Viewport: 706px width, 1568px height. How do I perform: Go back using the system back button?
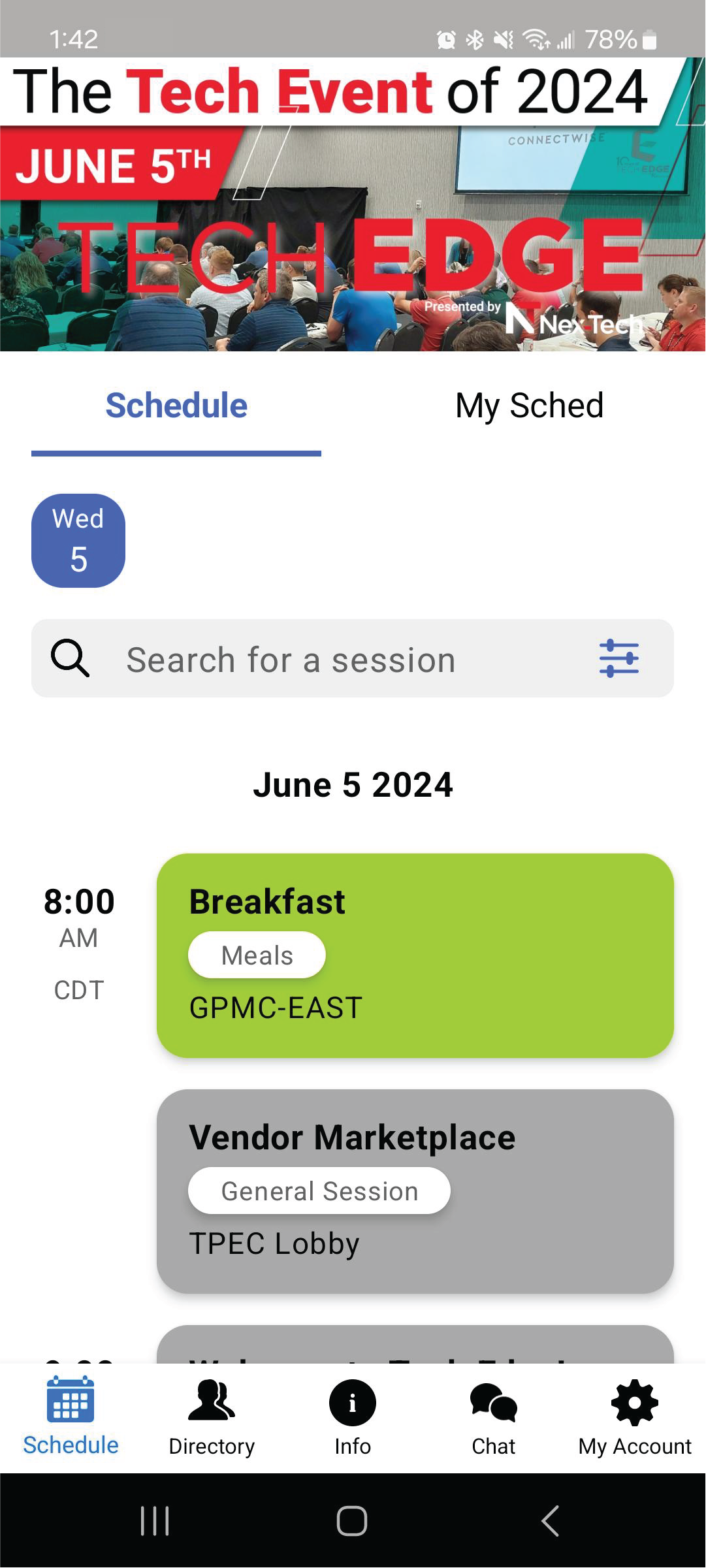coord(550,1521)
